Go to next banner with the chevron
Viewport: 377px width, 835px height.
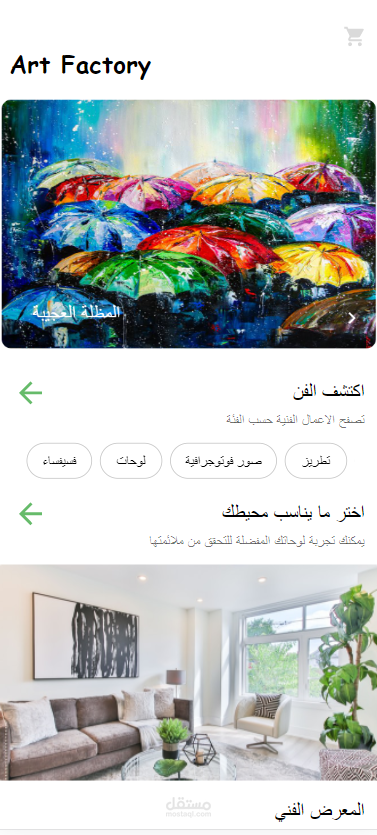(x=351, y=318)
